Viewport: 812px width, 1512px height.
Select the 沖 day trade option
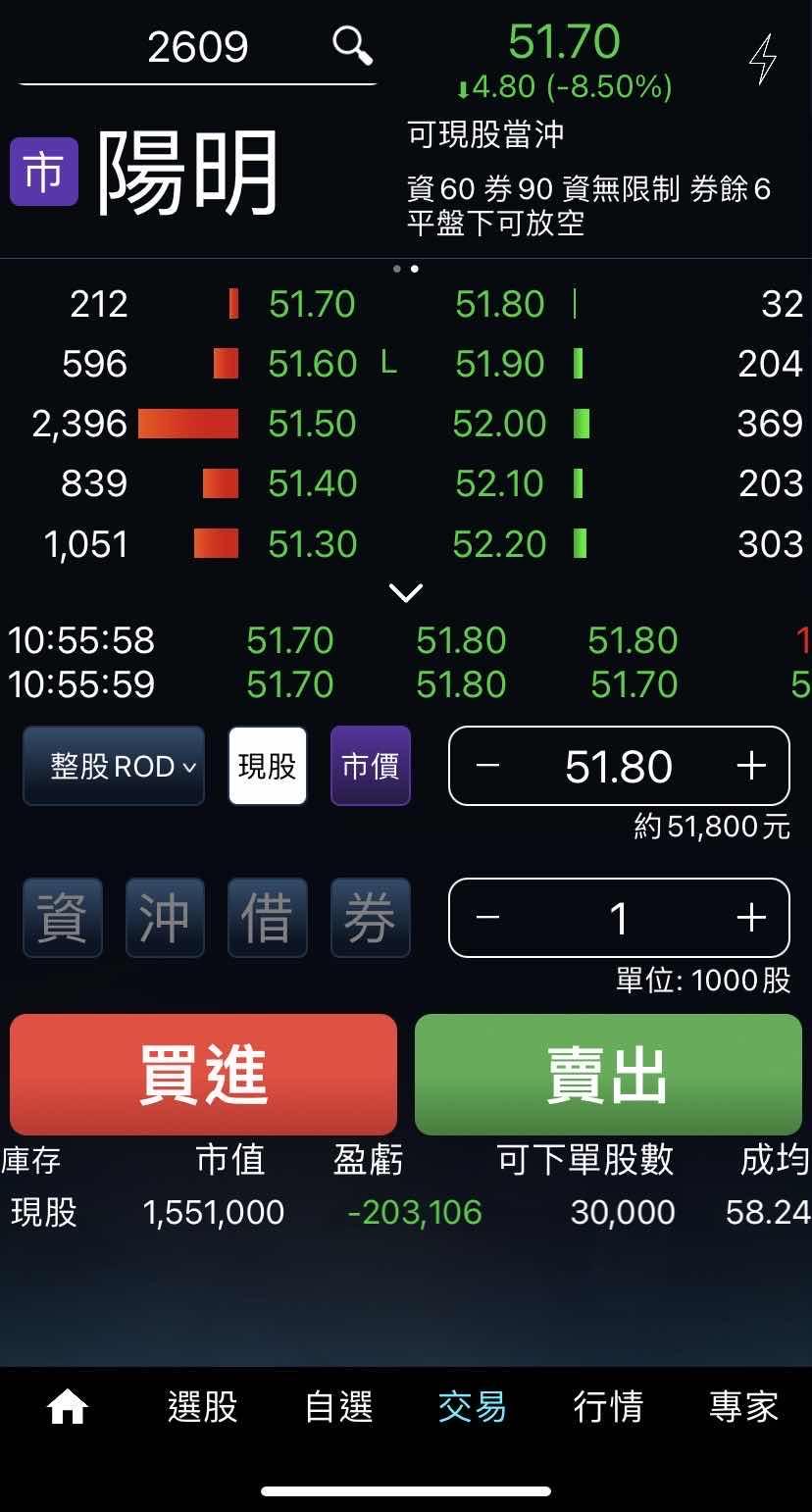[165, 918]
